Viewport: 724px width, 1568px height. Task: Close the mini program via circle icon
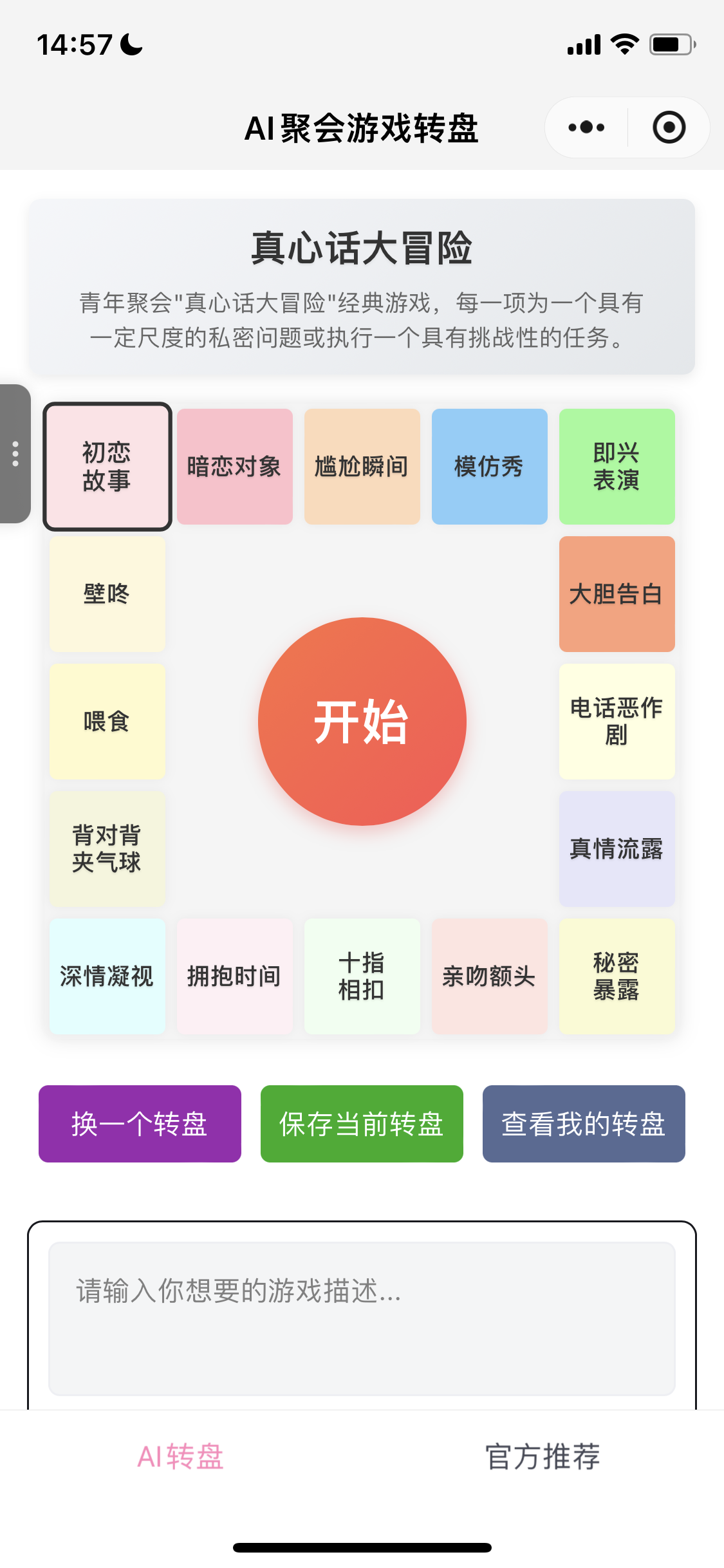[x=669, y=127]
